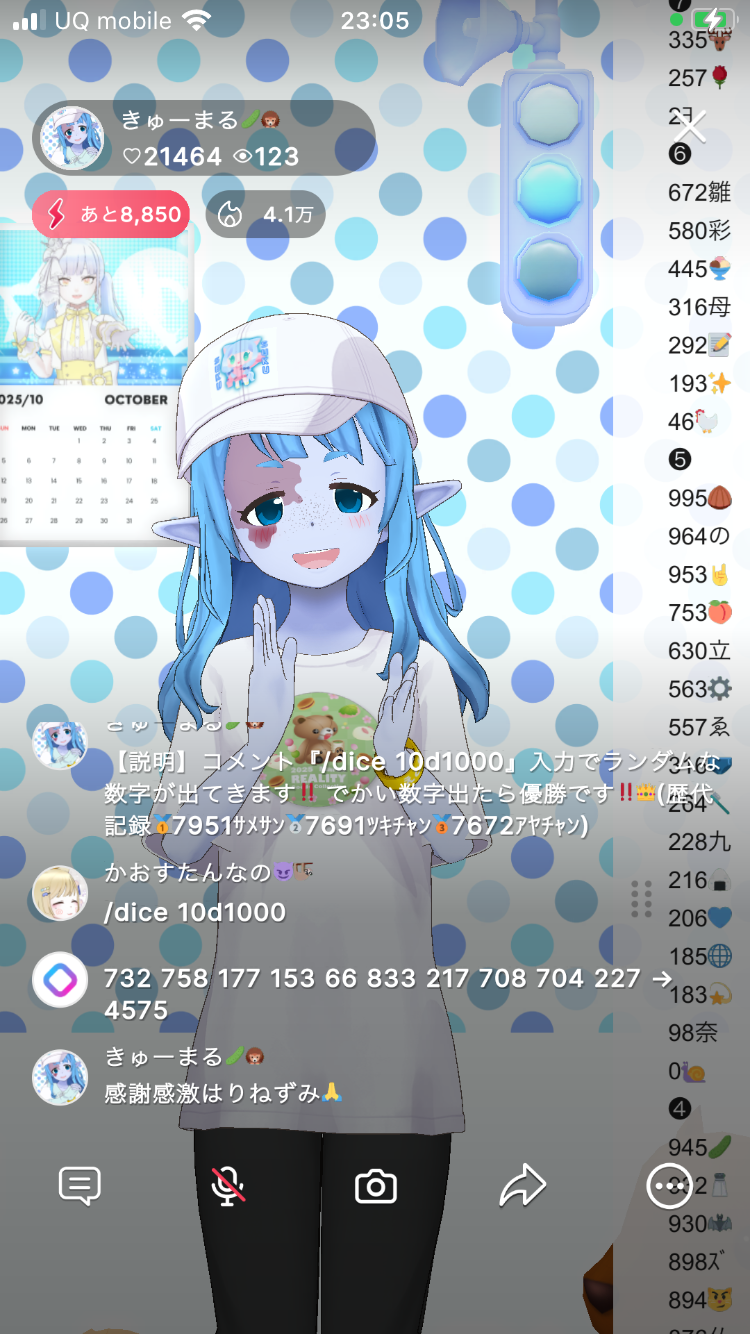Screen dimensions: 750x1334
Task: Share this live stream
Action: (522, 1186)
